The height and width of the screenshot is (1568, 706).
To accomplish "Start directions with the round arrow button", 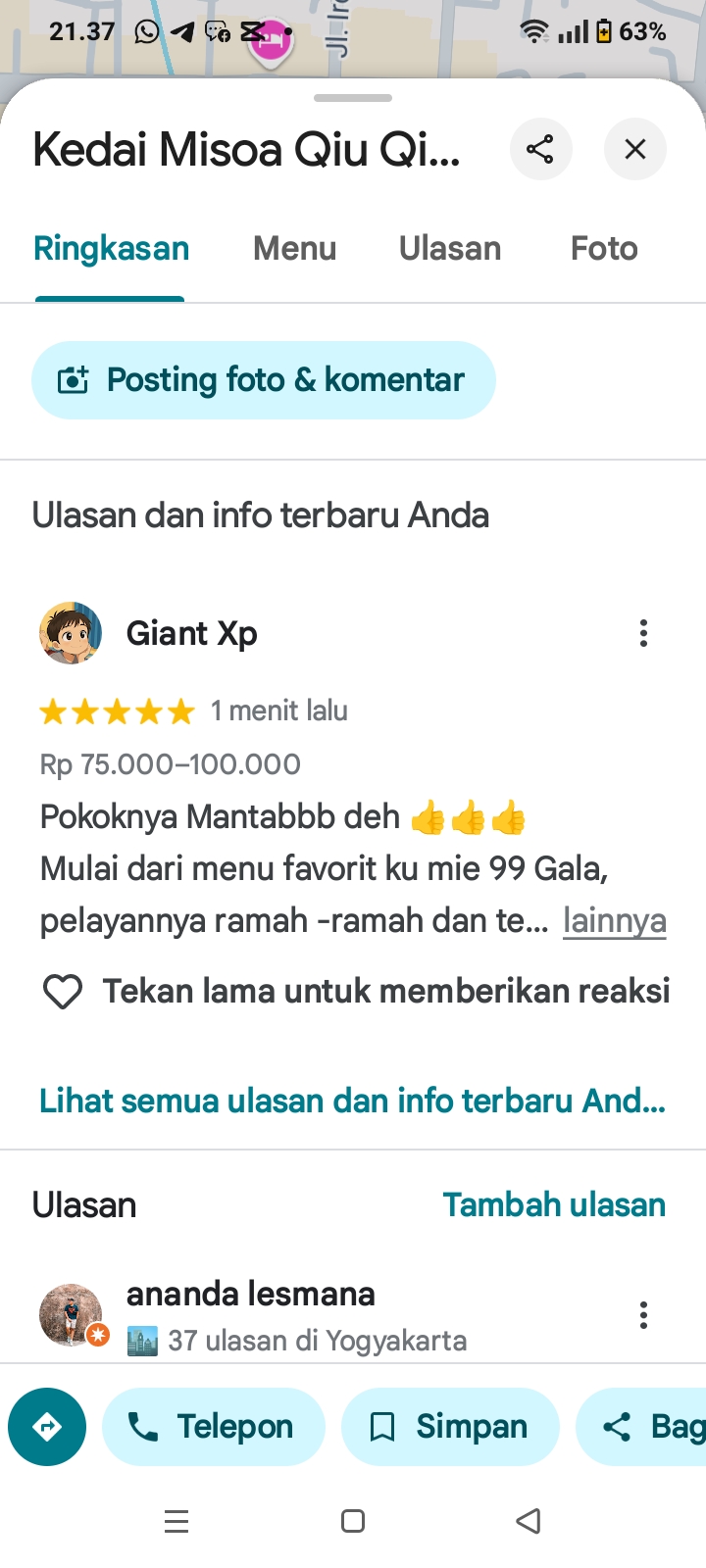I will coord(47,1427).
